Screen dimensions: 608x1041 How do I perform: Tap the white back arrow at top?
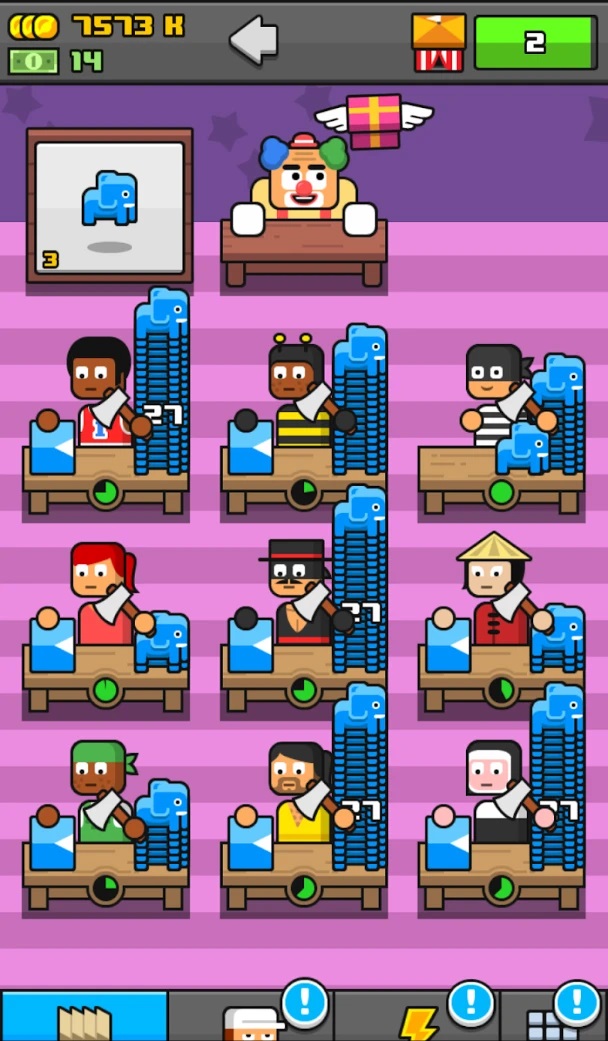[x=252, y=40]
